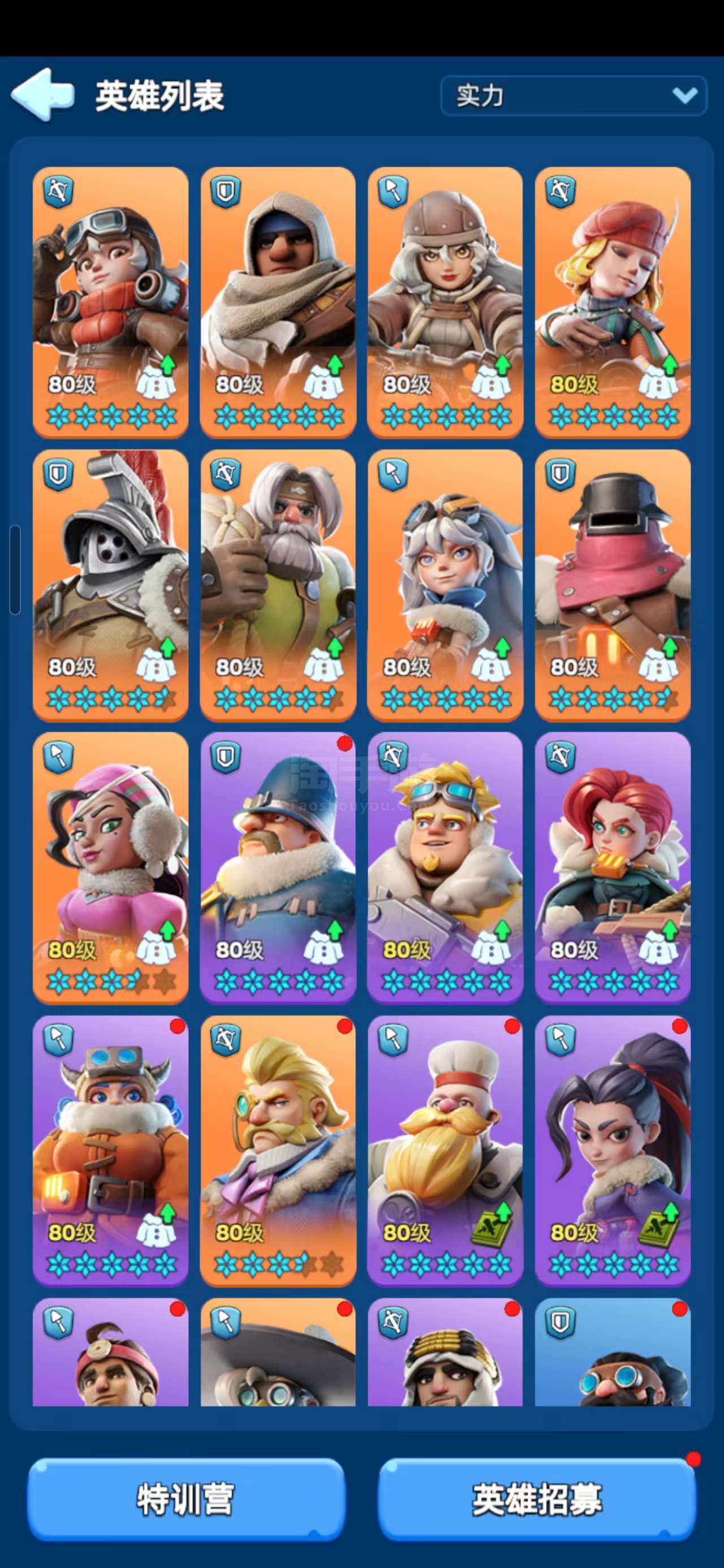724x1568 pixels.
Task: Open the red-beret blonde woman hero card
Action: pos(613,303)
